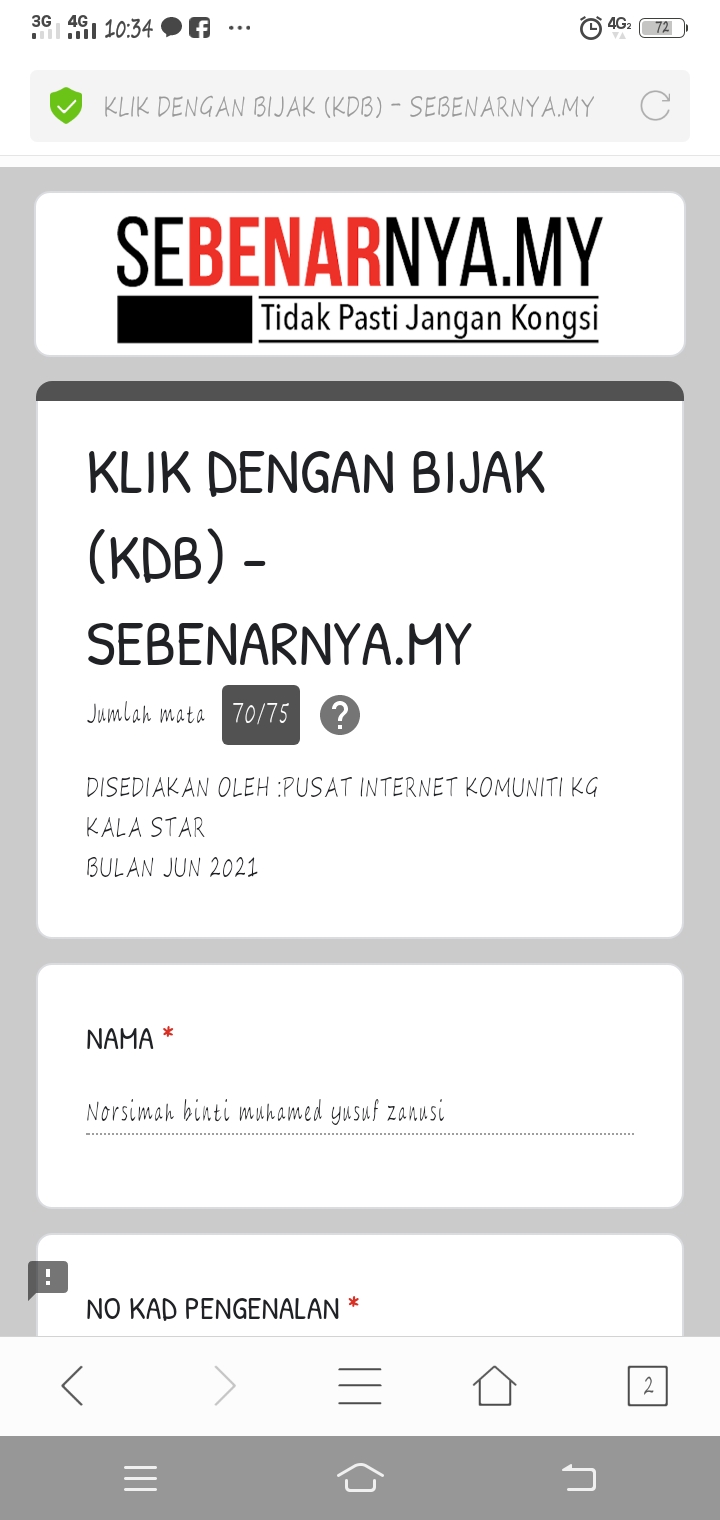This screenshot has height=1520, width=720.
Task: Go to the browser home page
Action: 494,1386
